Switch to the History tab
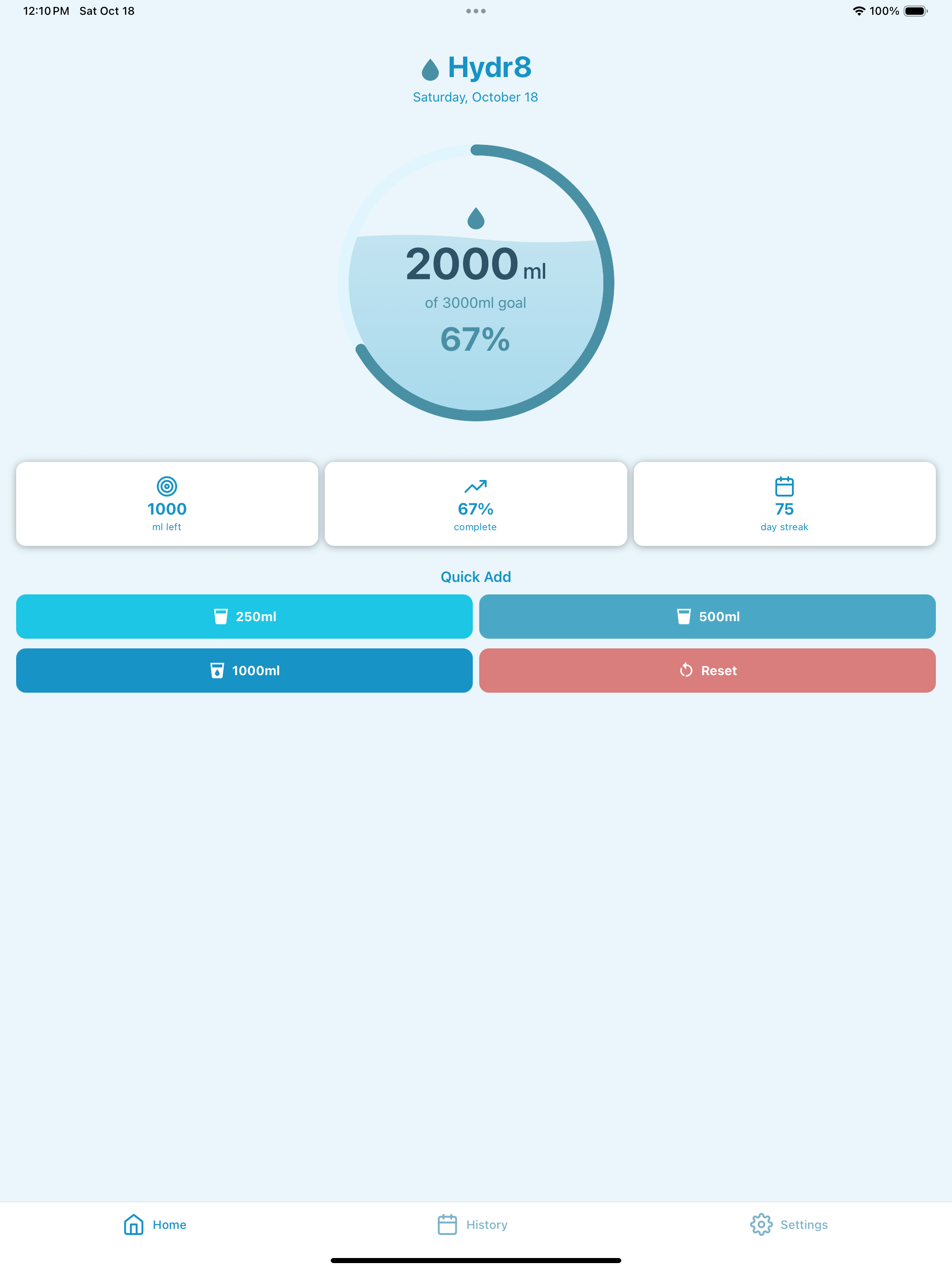 [472, 1225]
